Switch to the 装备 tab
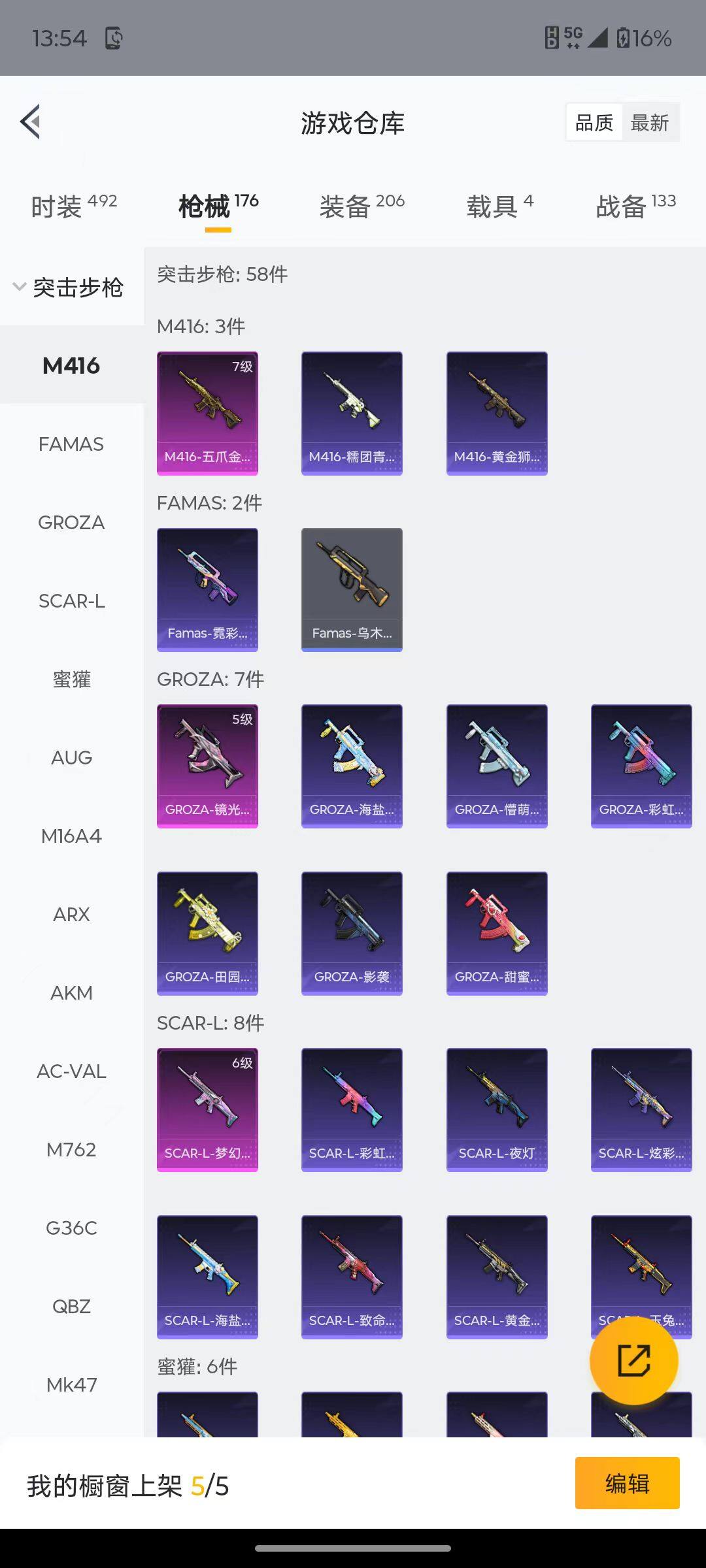The height and width of the screenshot is (1568, 706). click(x=361, y=206)
